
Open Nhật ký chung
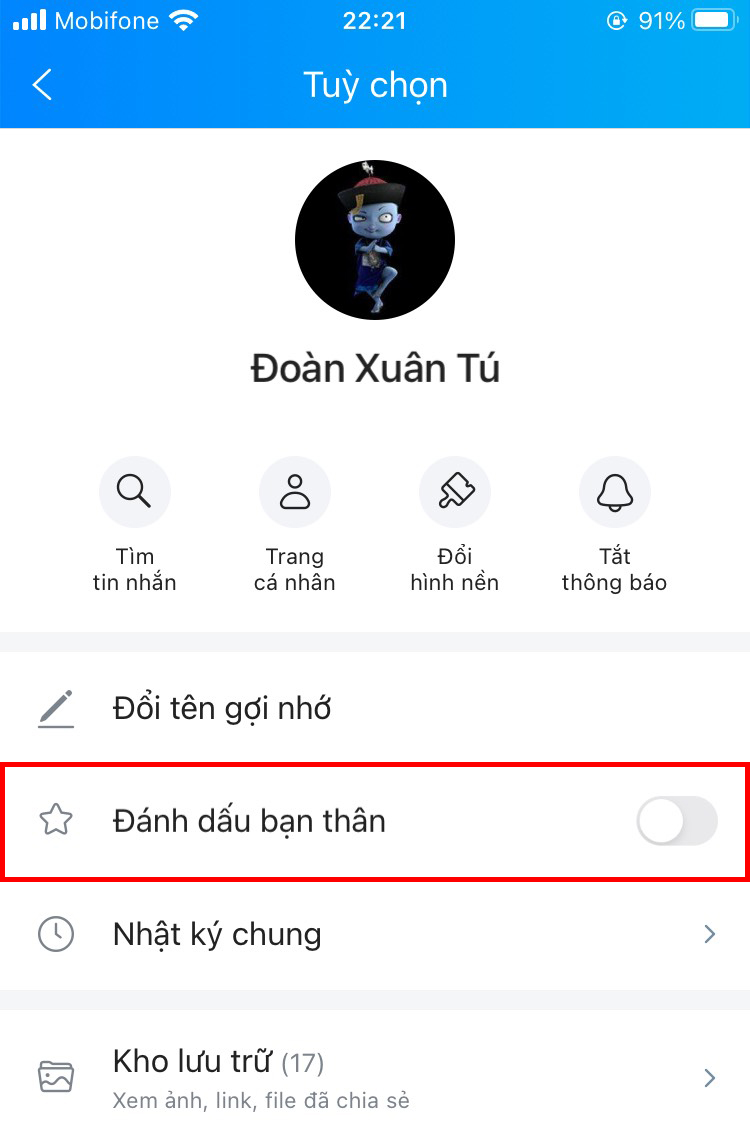click(375, 935)
